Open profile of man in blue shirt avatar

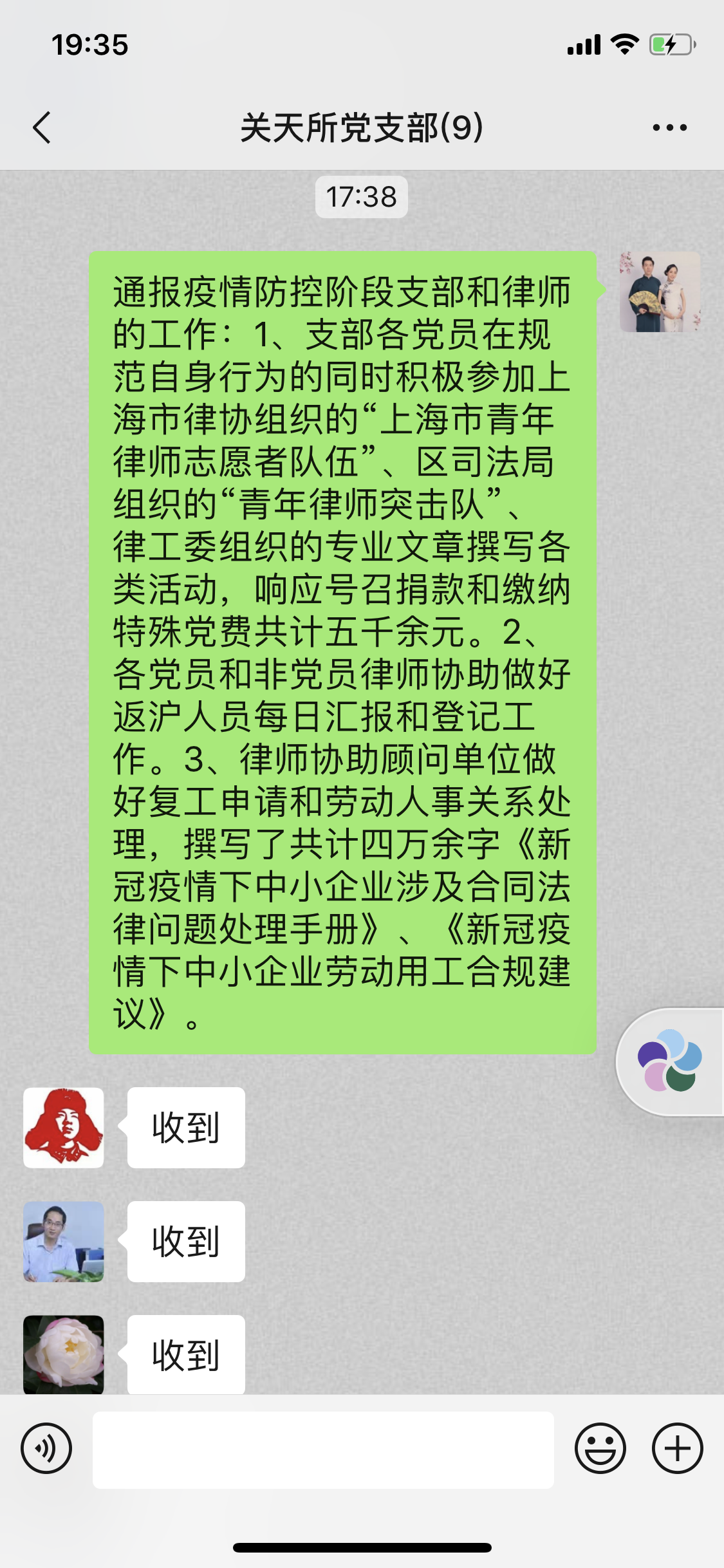[64, 1242]
